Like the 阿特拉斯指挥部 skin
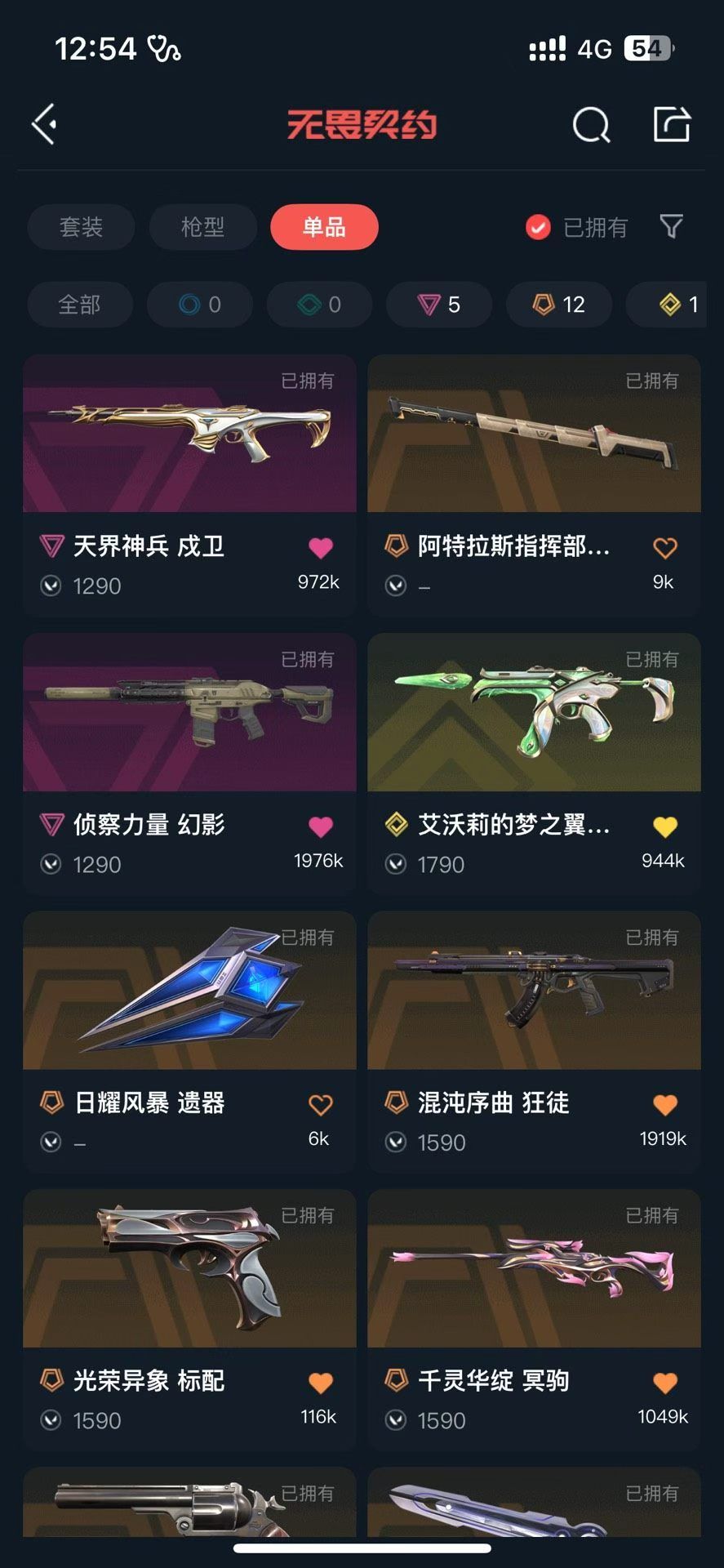This screenshot has height=1568, width=724. 665,548
